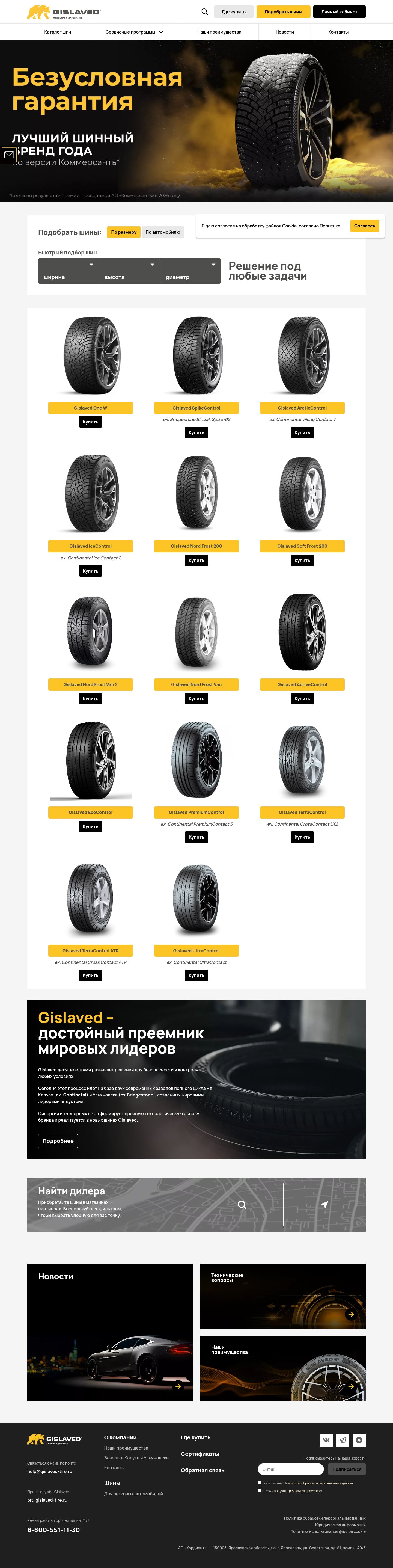Buy the Gislaved One W tyre
This screenshot has width=393, height=1568.
(91, 422)
